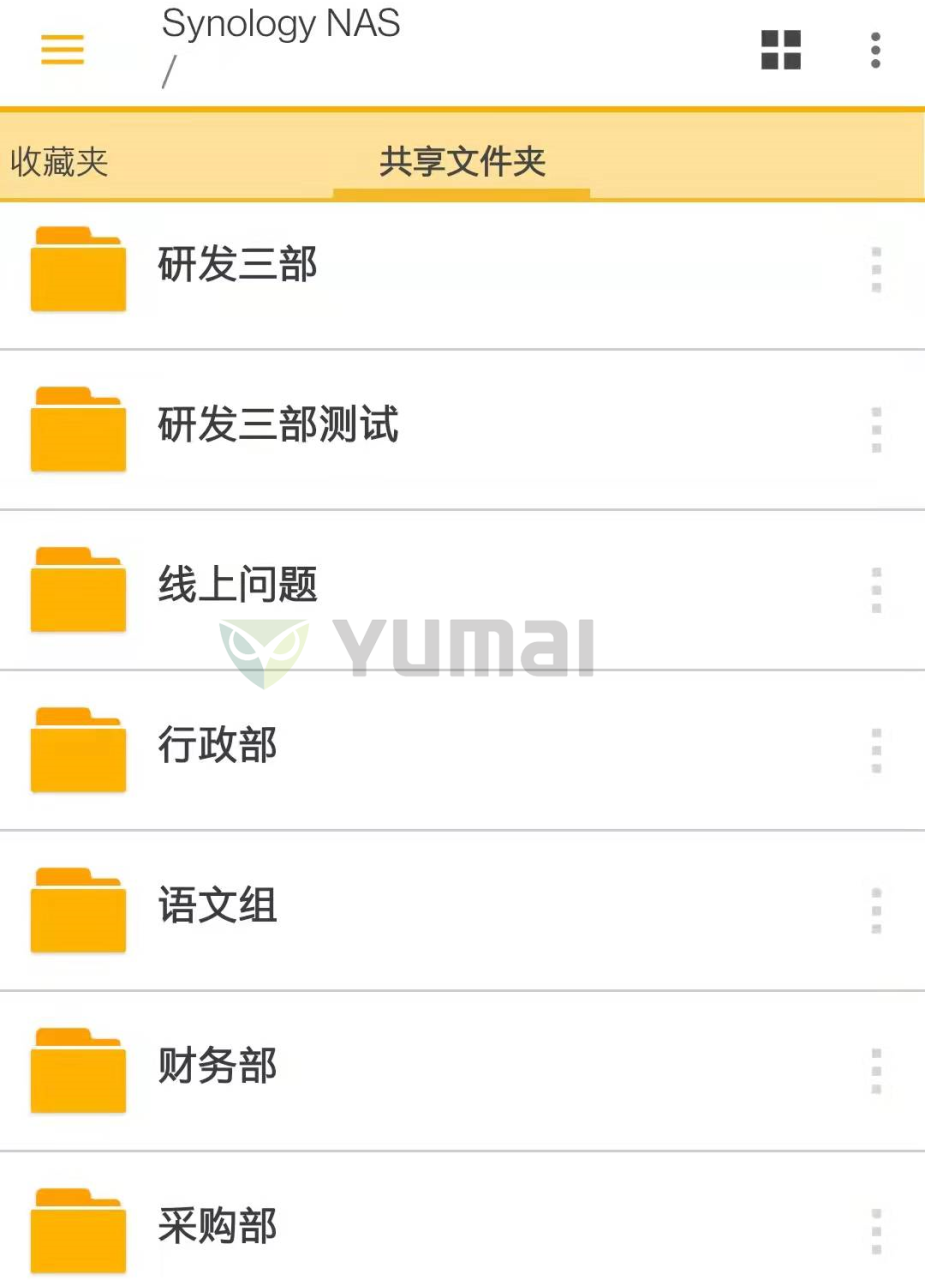Image resolution: width=925 pixels, height=1280 pixels.
Task: Tap the Synology NAS title
Action: [x=282, y=25]
